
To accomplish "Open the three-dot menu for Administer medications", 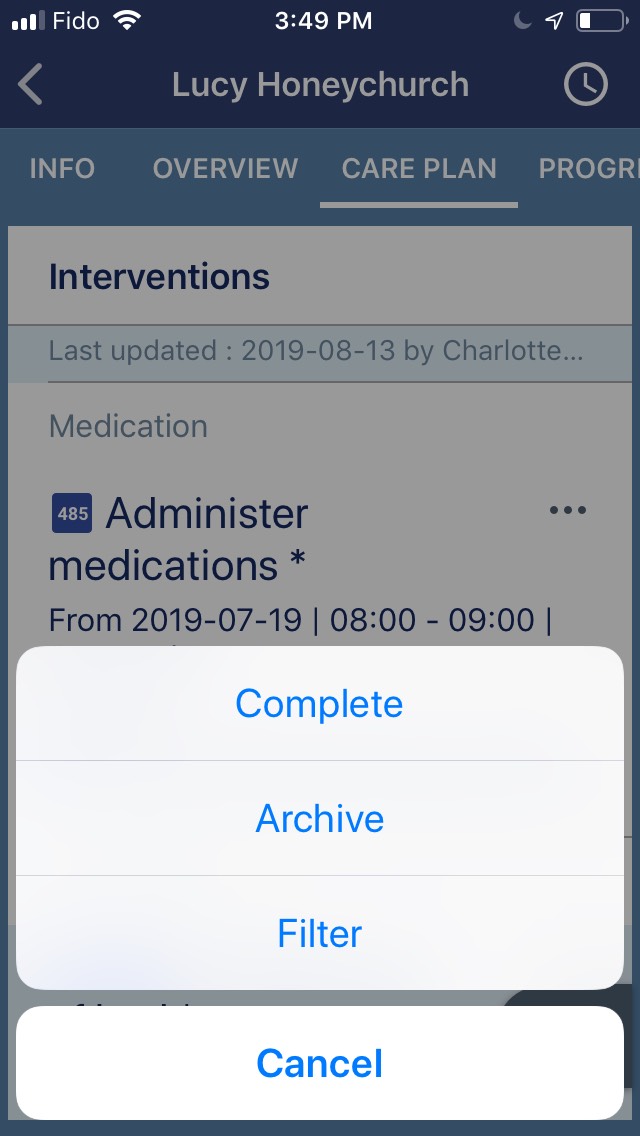I will pyautogui.click(x=568, y=510).
